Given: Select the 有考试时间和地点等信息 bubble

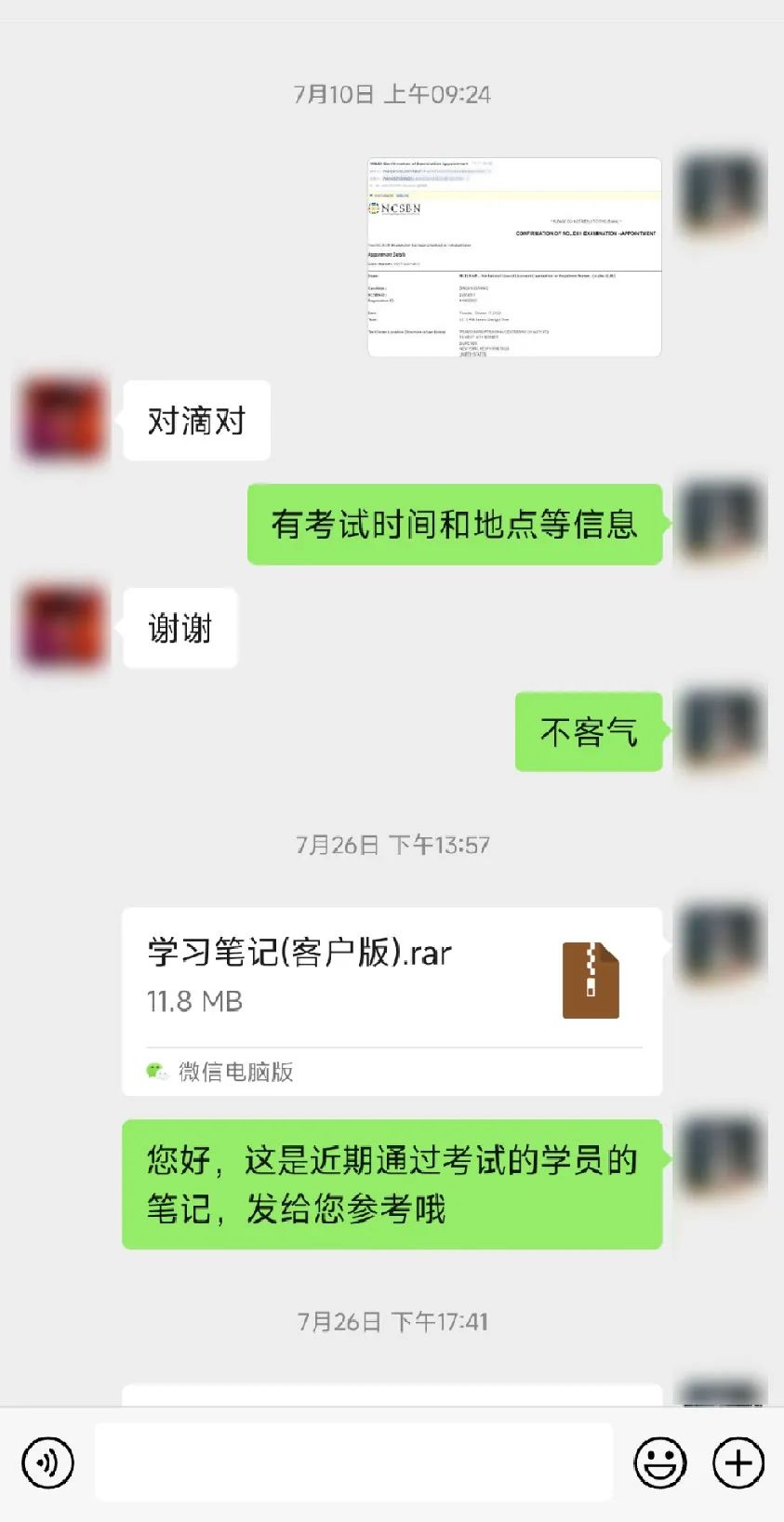Looking at the screenshot, I should (453, 524).
